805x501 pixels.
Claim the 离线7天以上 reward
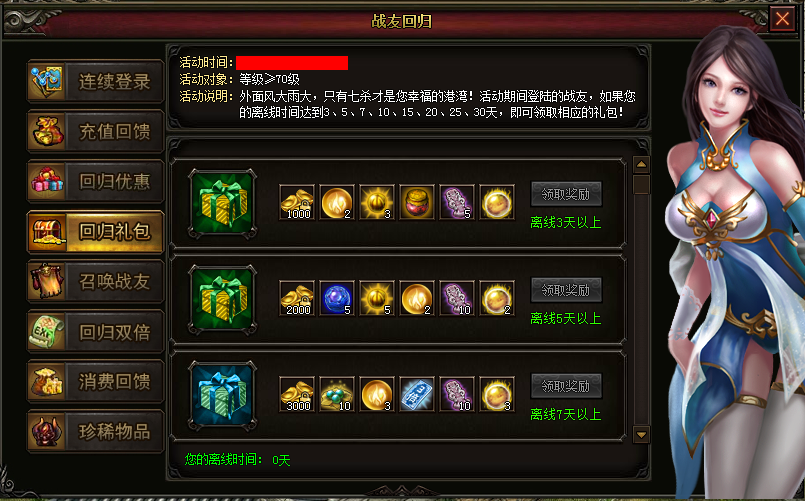566,386
